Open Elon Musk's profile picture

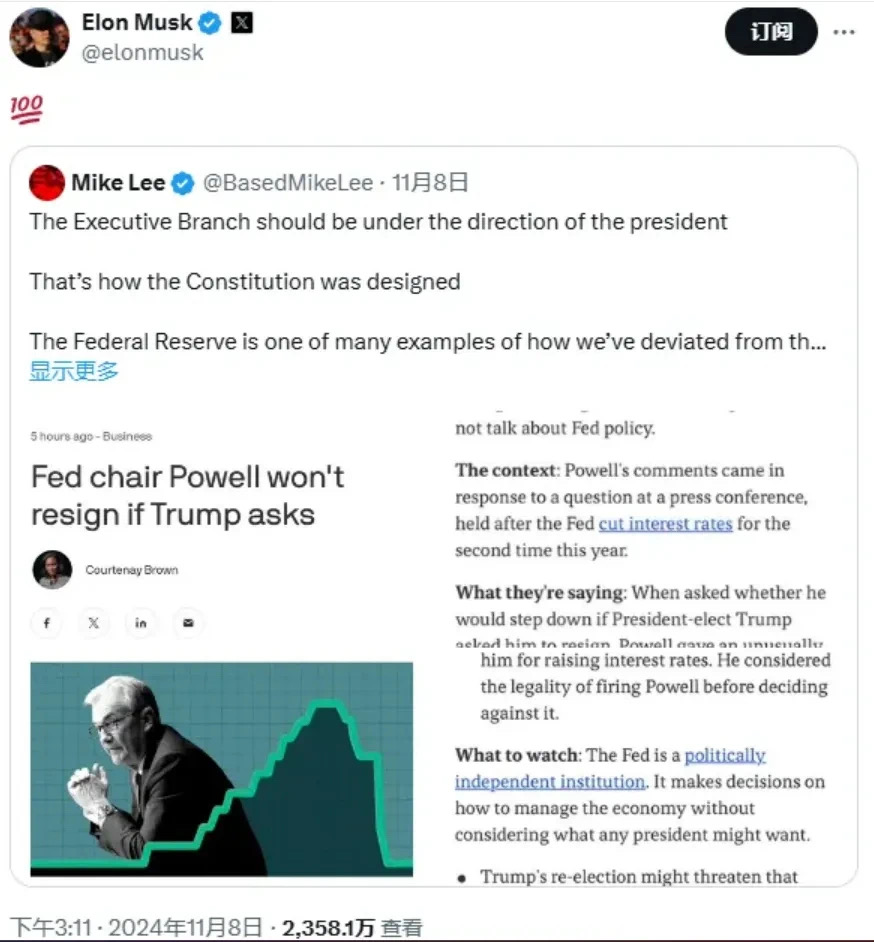click(x=39, y=37)
